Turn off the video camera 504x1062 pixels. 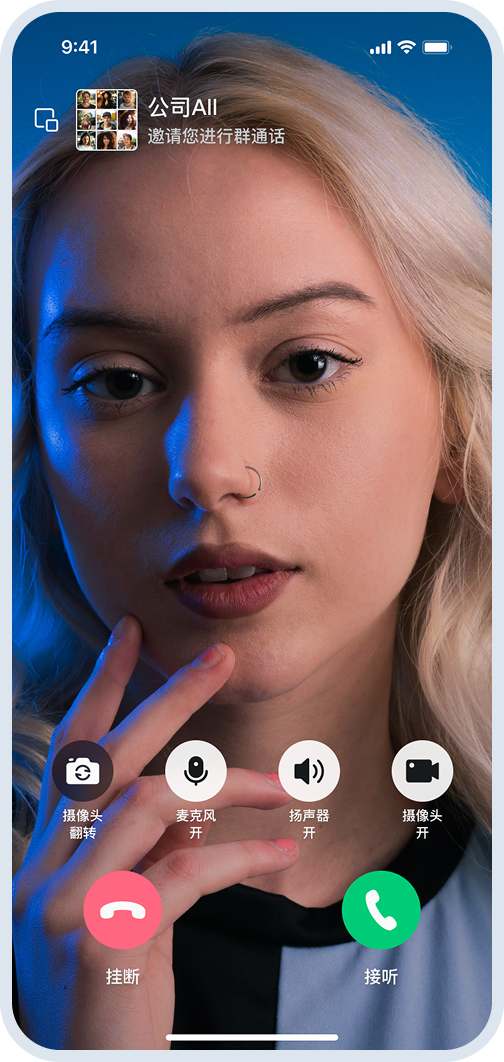pyautogui.click(x=422, y=771)
